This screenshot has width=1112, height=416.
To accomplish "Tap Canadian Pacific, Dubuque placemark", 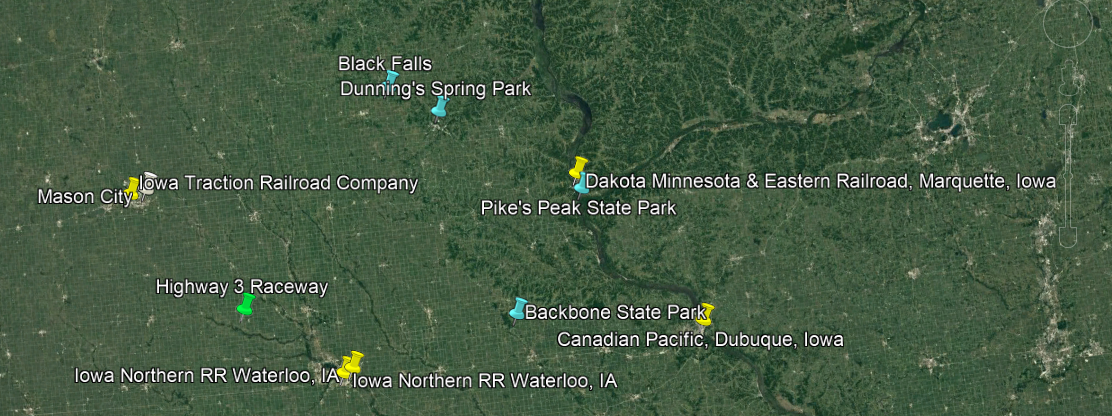I will point(706,314).
